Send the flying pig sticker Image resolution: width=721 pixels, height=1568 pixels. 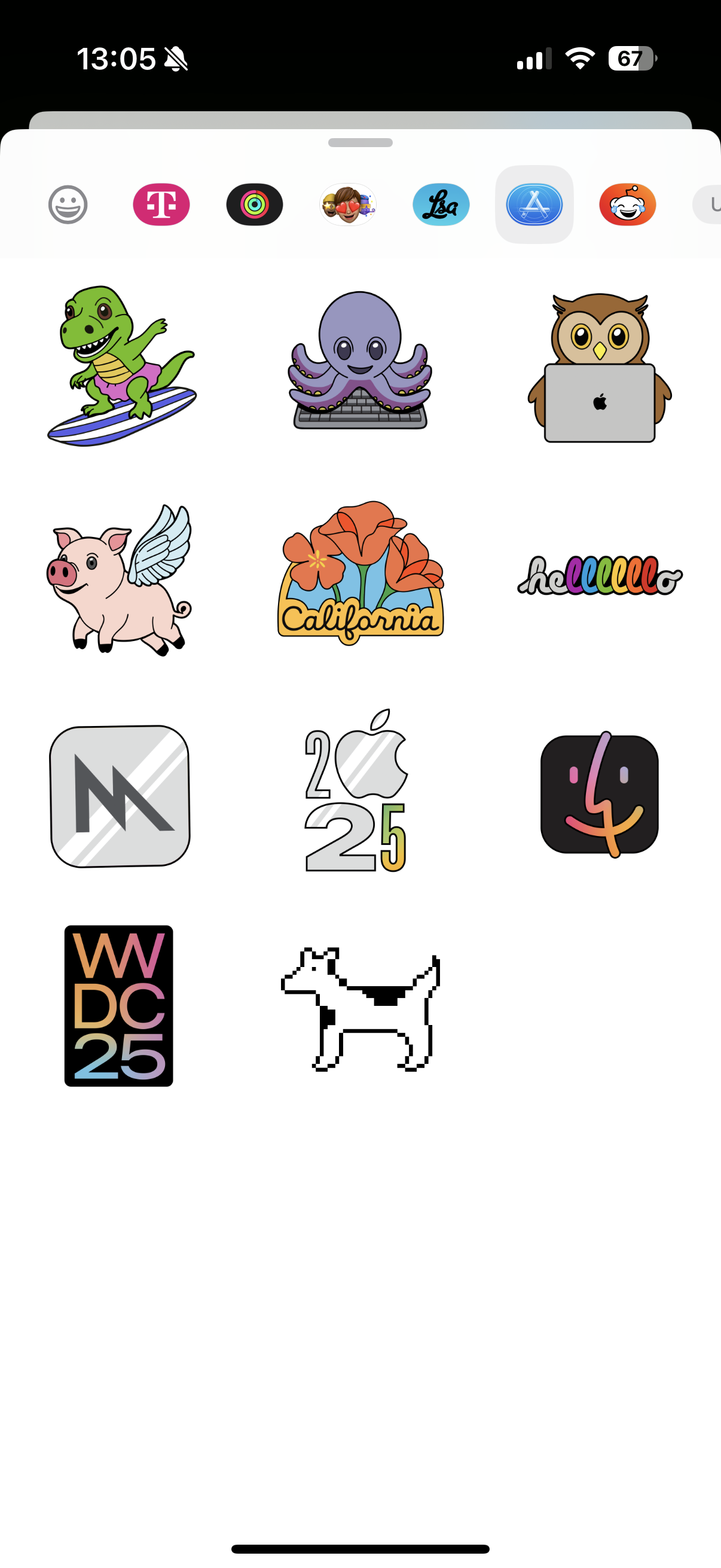click(x=120, y=579)
